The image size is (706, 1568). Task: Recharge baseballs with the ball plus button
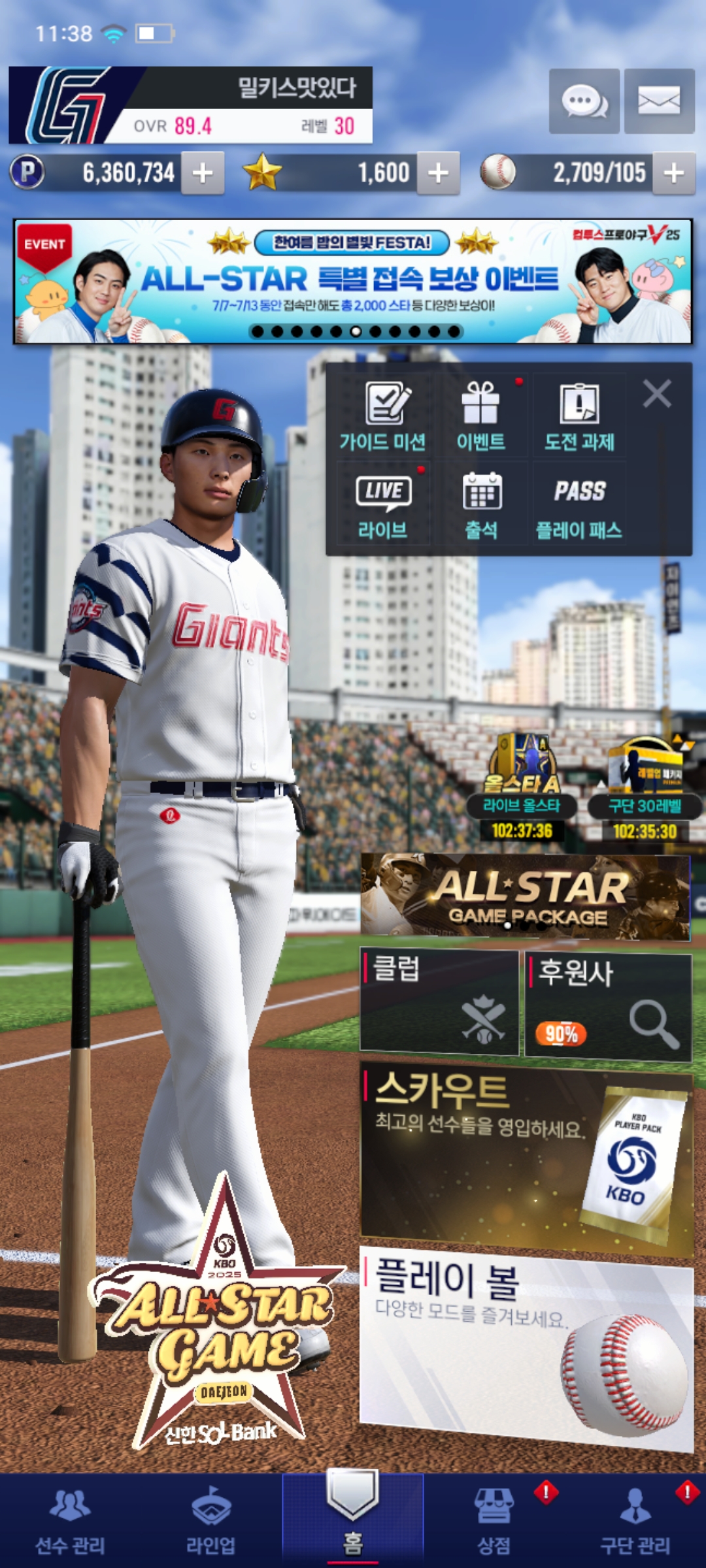pos(674,173)
